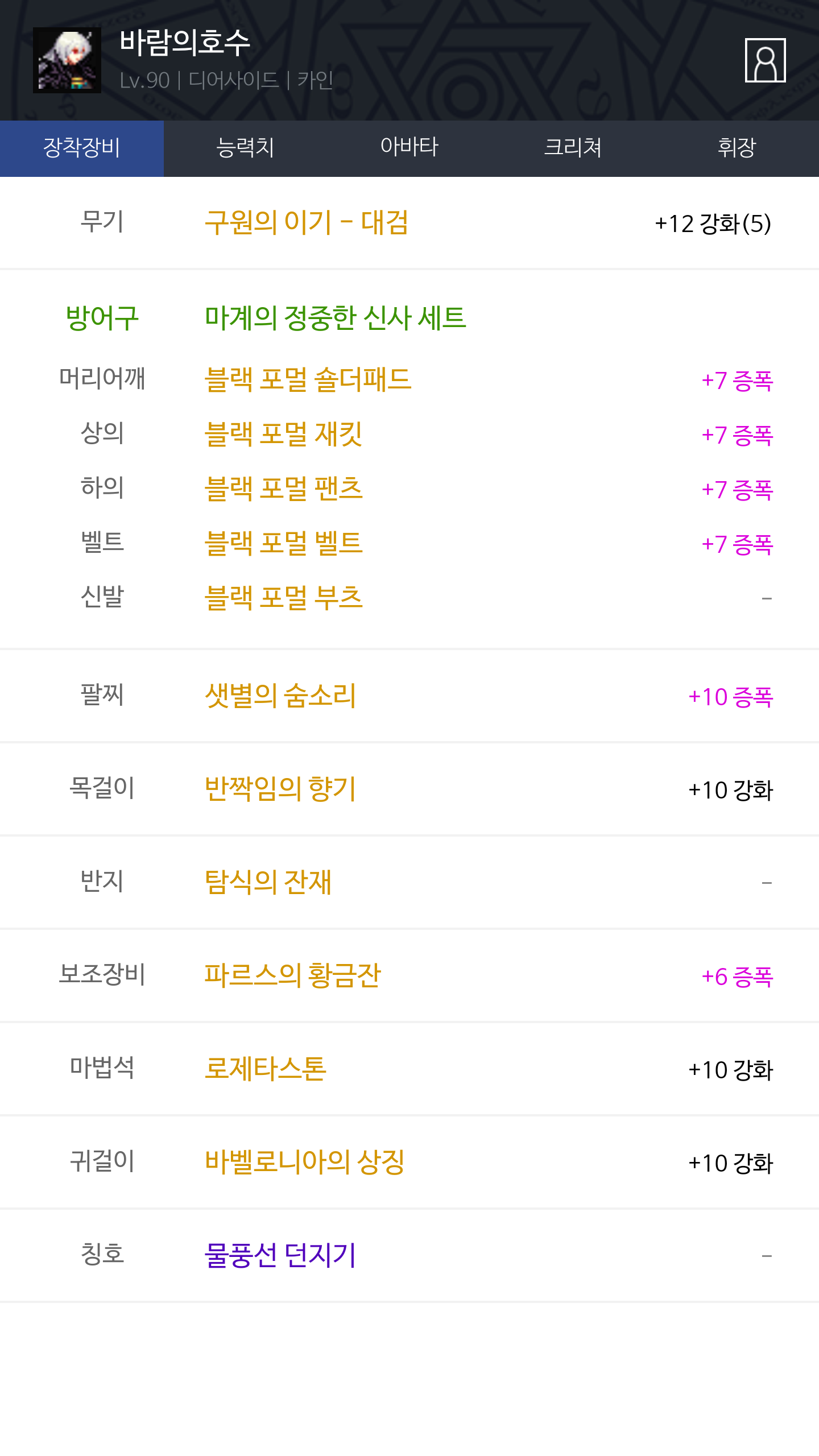Open 블랙 포멀 재킷 details
This screenshot has height=1456, width=819.
pos(283,434)
